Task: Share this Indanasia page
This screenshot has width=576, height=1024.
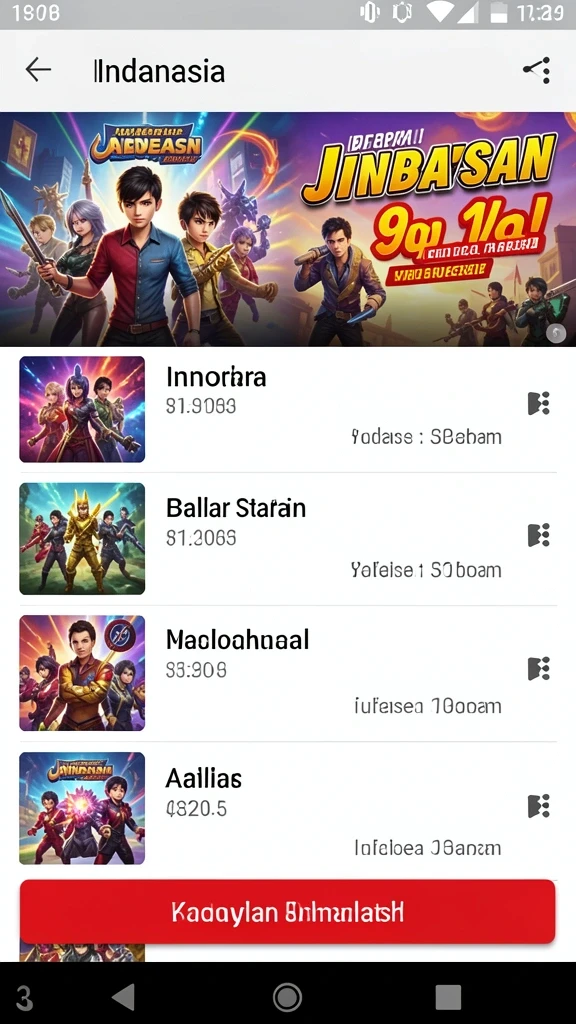Action: (x=537, y=70)
